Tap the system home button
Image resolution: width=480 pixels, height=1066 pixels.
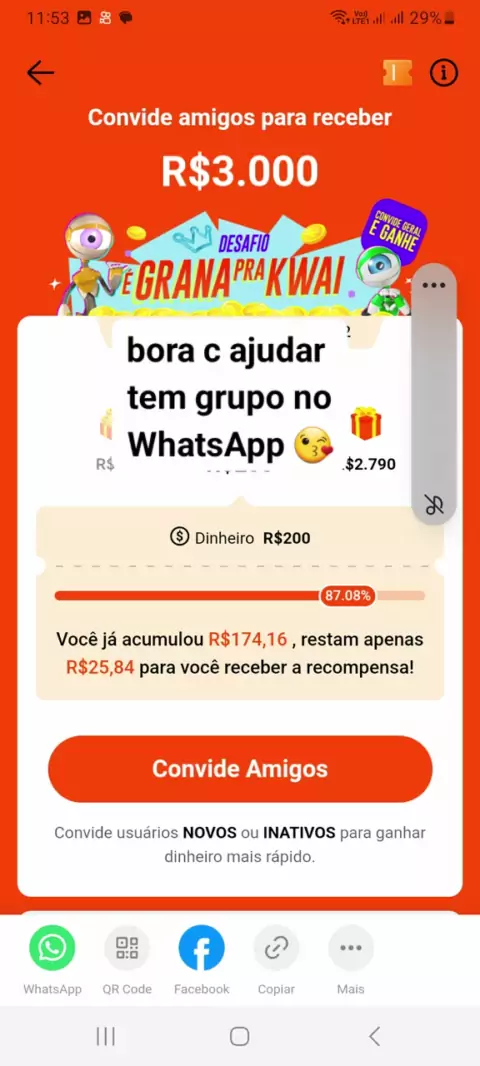tap(239, 1036)
